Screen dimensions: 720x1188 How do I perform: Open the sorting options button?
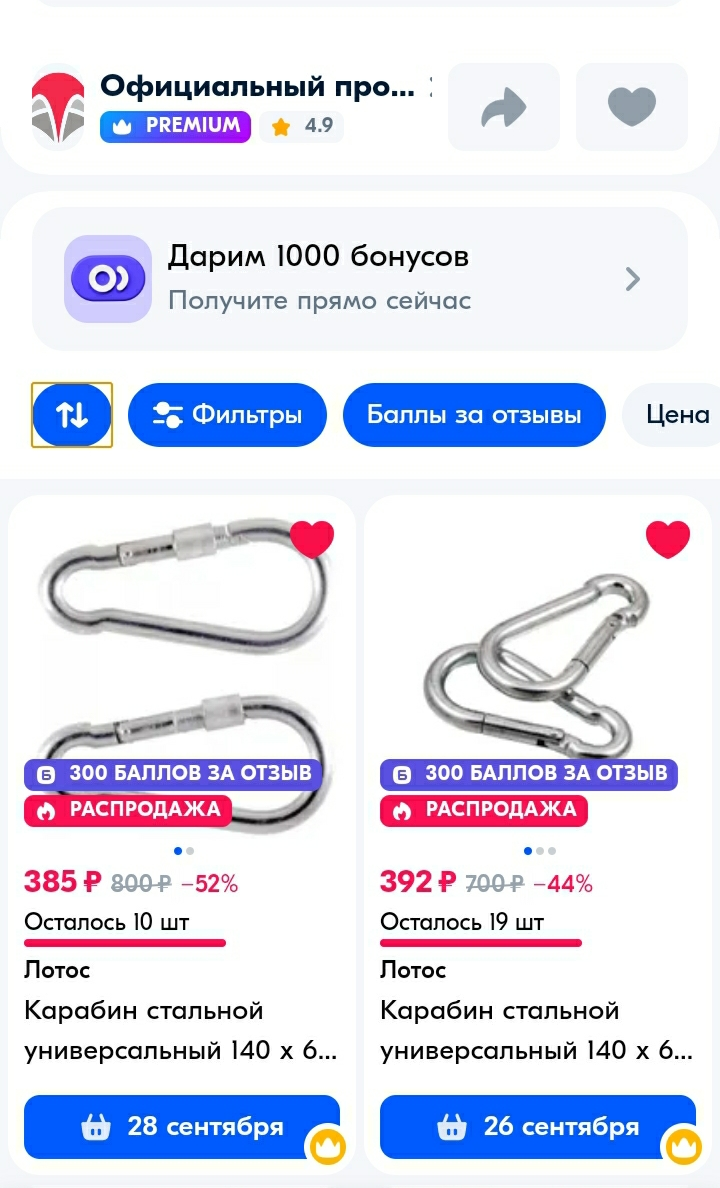coord(72,414)
